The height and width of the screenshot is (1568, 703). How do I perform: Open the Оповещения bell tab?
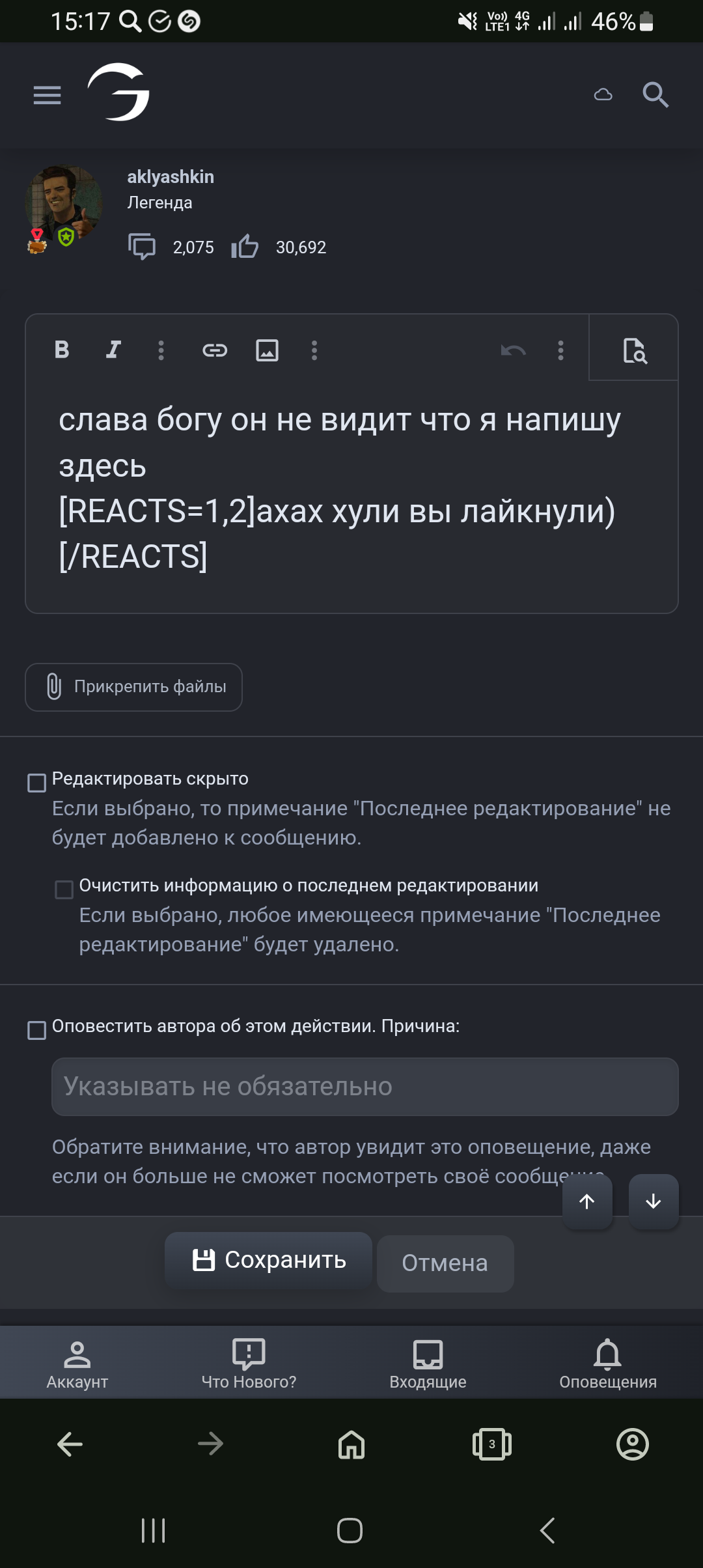tap(607, 1364)
